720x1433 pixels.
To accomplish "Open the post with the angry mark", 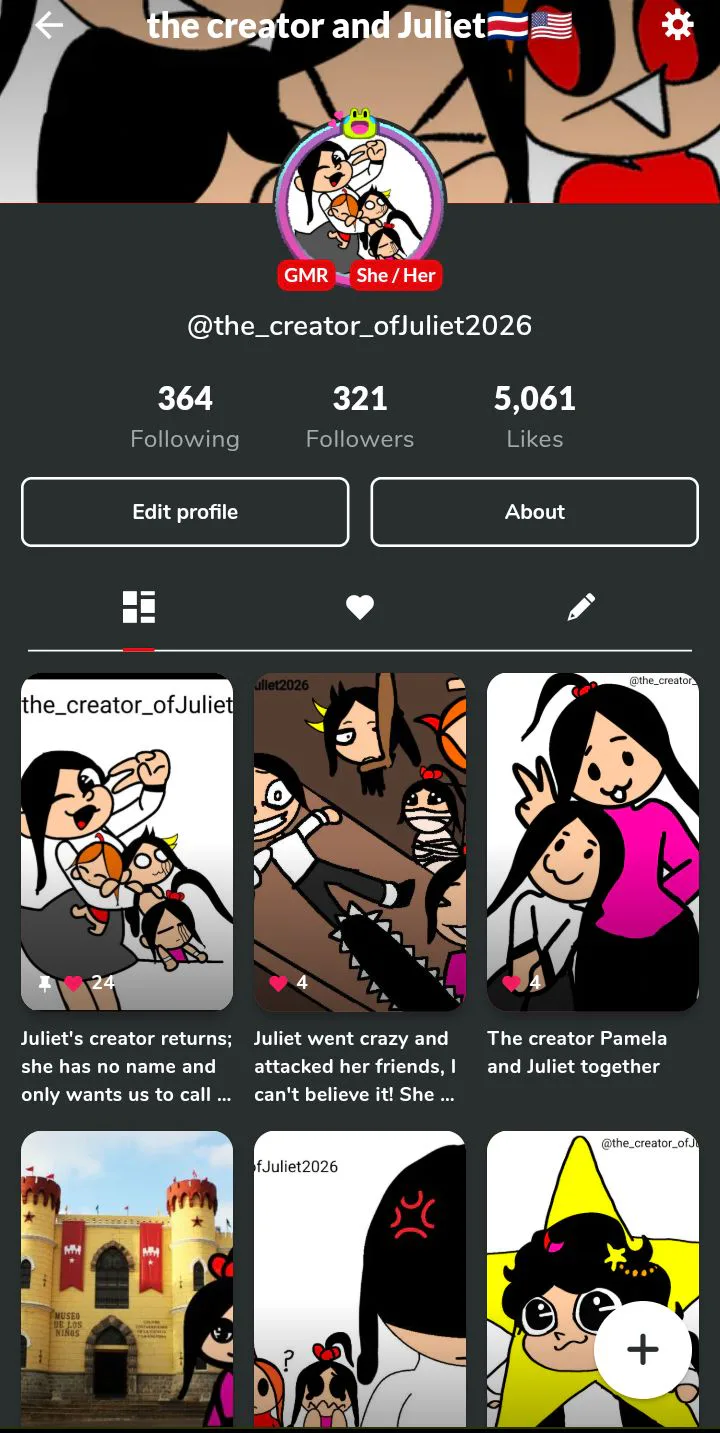I will [x=360, y=1278].
